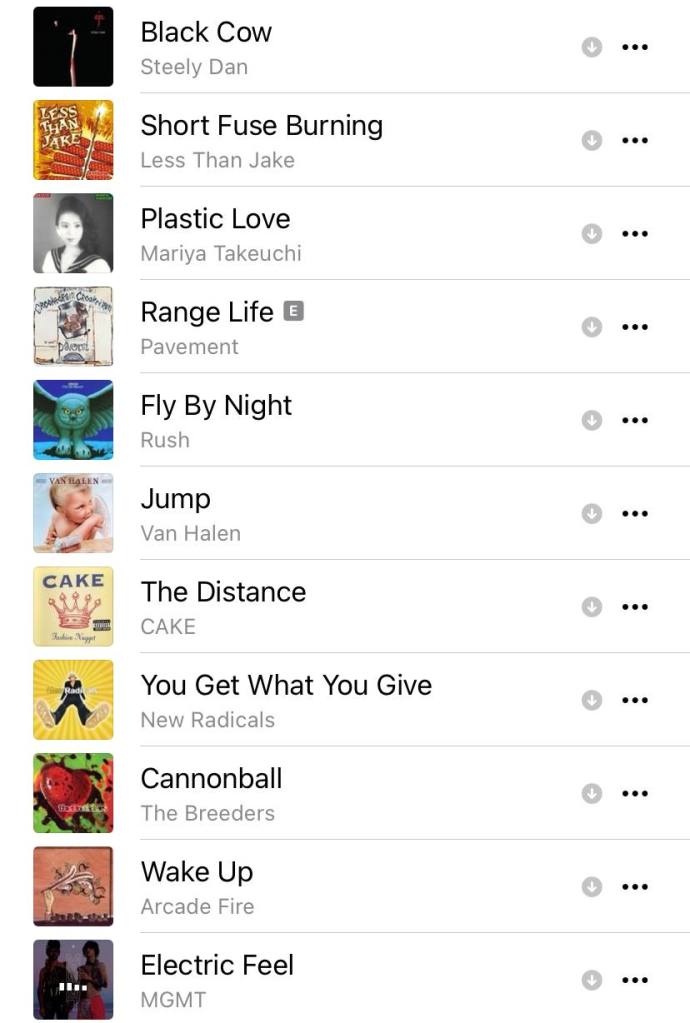Download Wake Up by Arcade Fire
This screenshot has height=1023, width=690.
tap(592, 887)
